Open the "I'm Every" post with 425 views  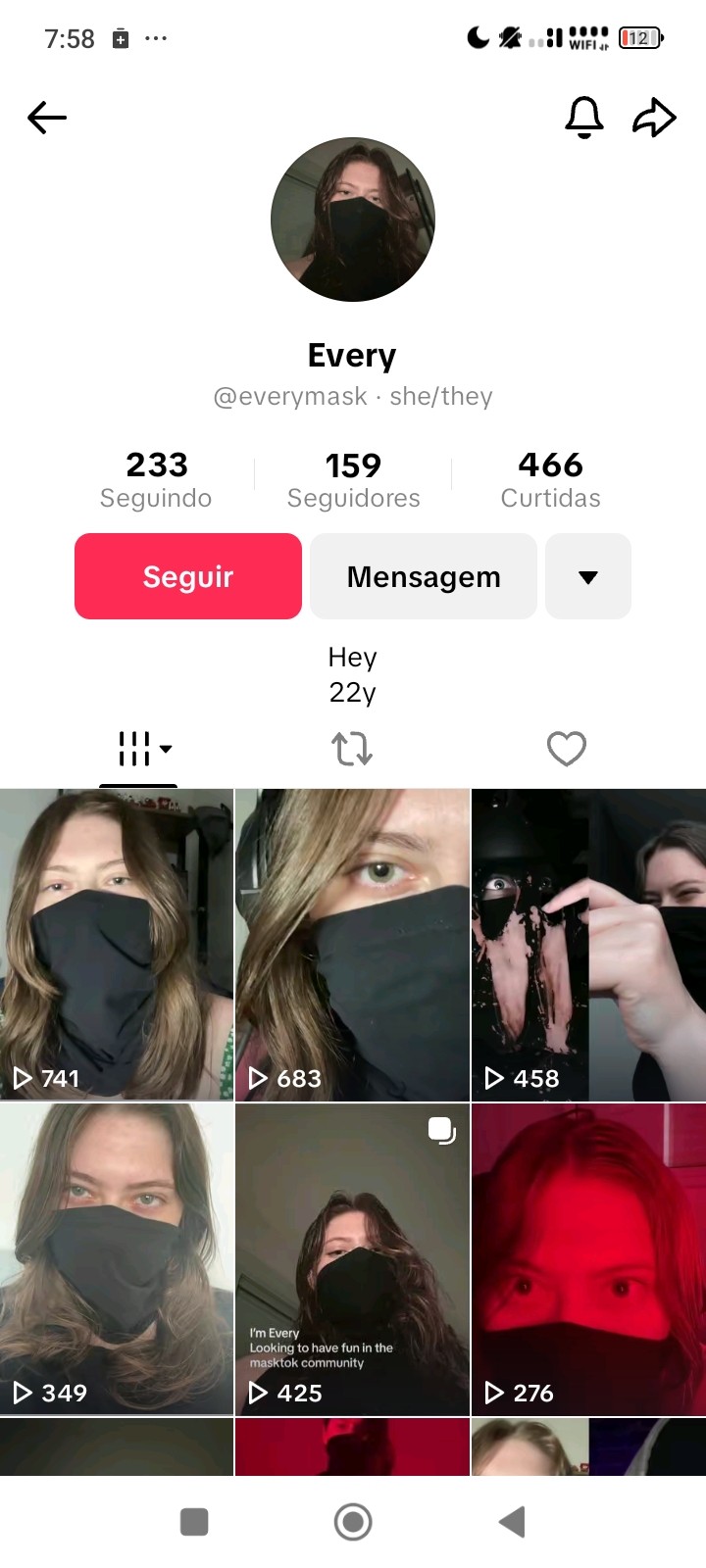pyautogui.click(x=352, y=1259)
